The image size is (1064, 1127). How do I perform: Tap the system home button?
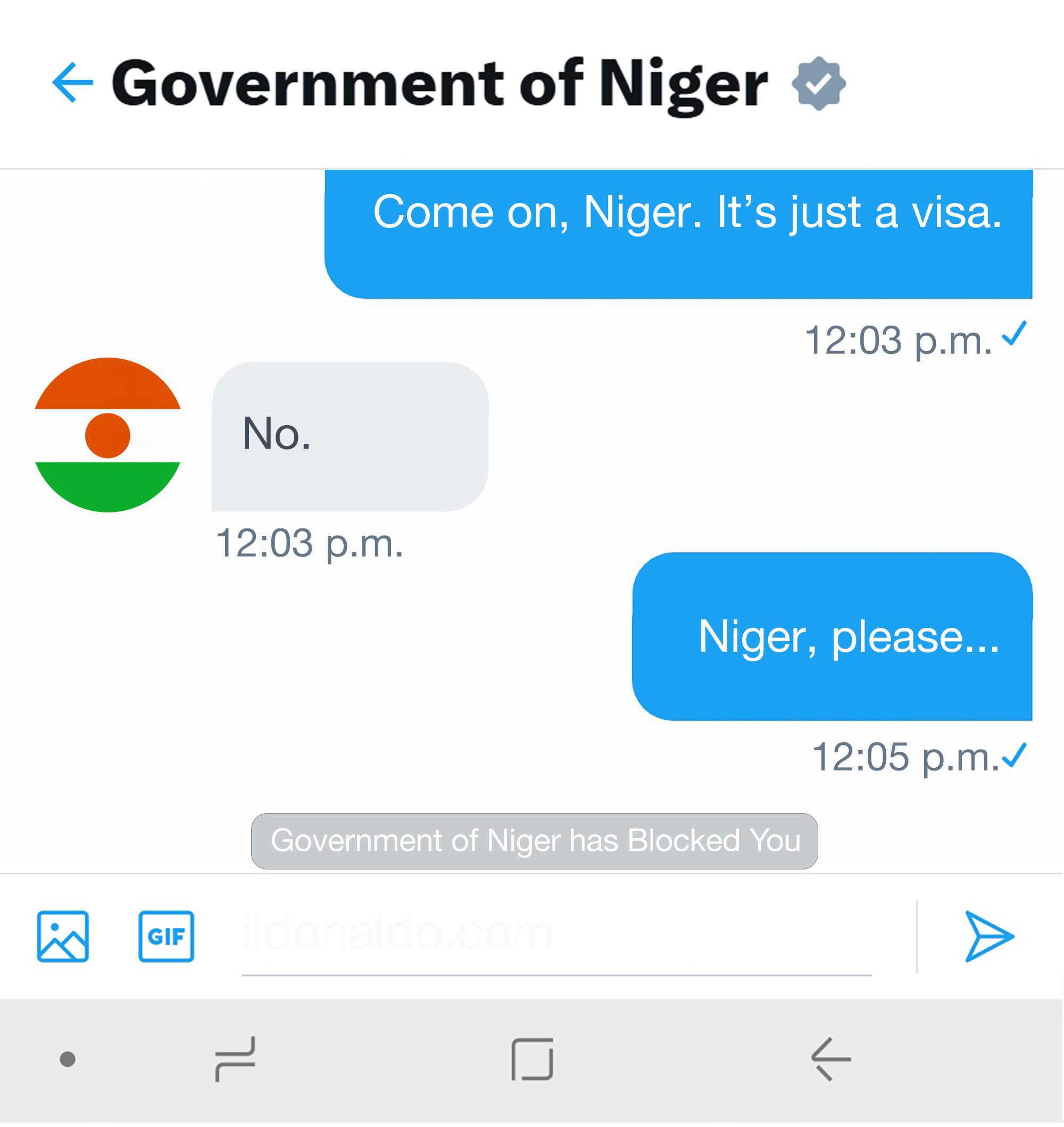[532, 1059]
